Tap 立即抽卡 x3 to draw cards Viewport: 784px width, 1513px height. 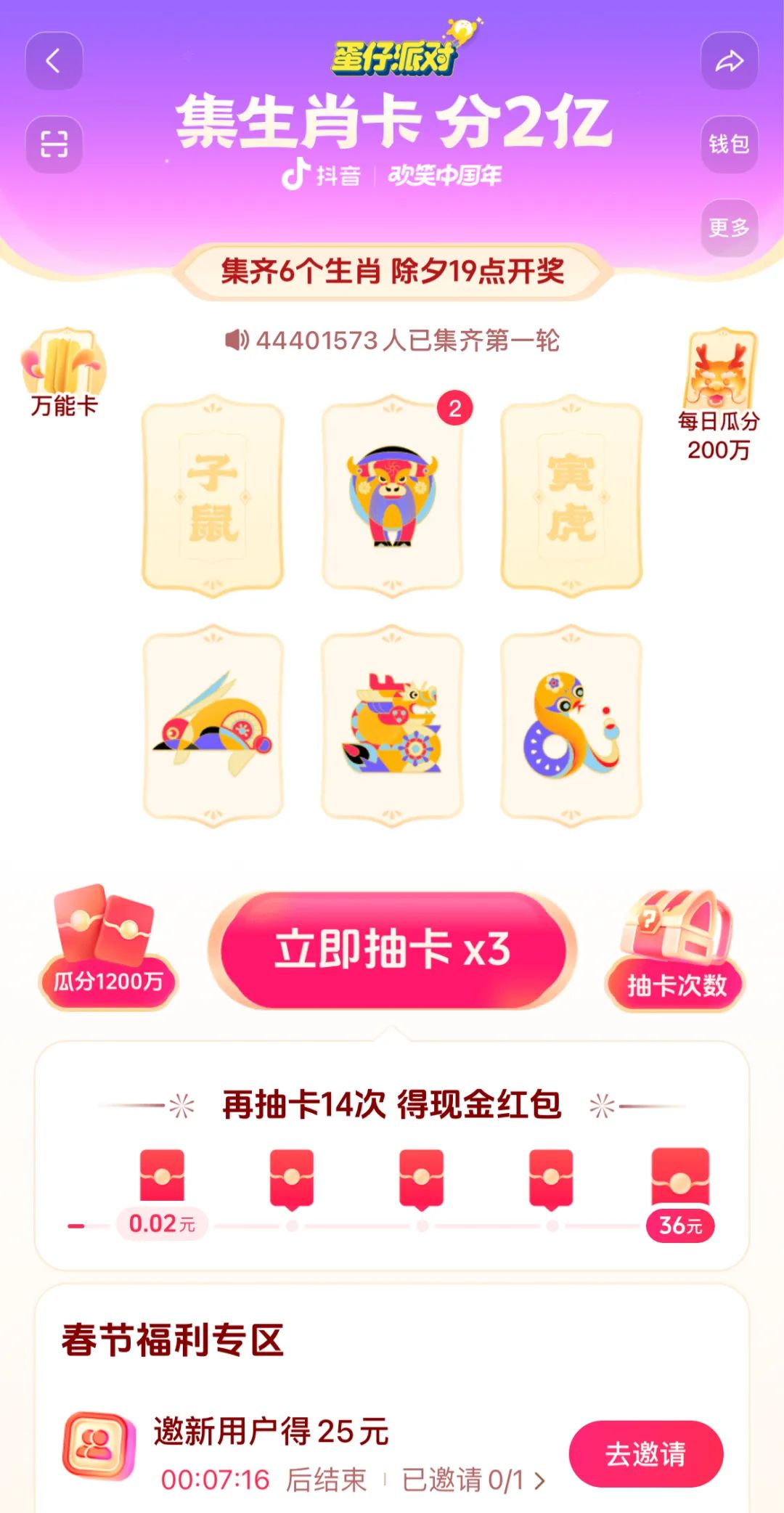(392, 950)
